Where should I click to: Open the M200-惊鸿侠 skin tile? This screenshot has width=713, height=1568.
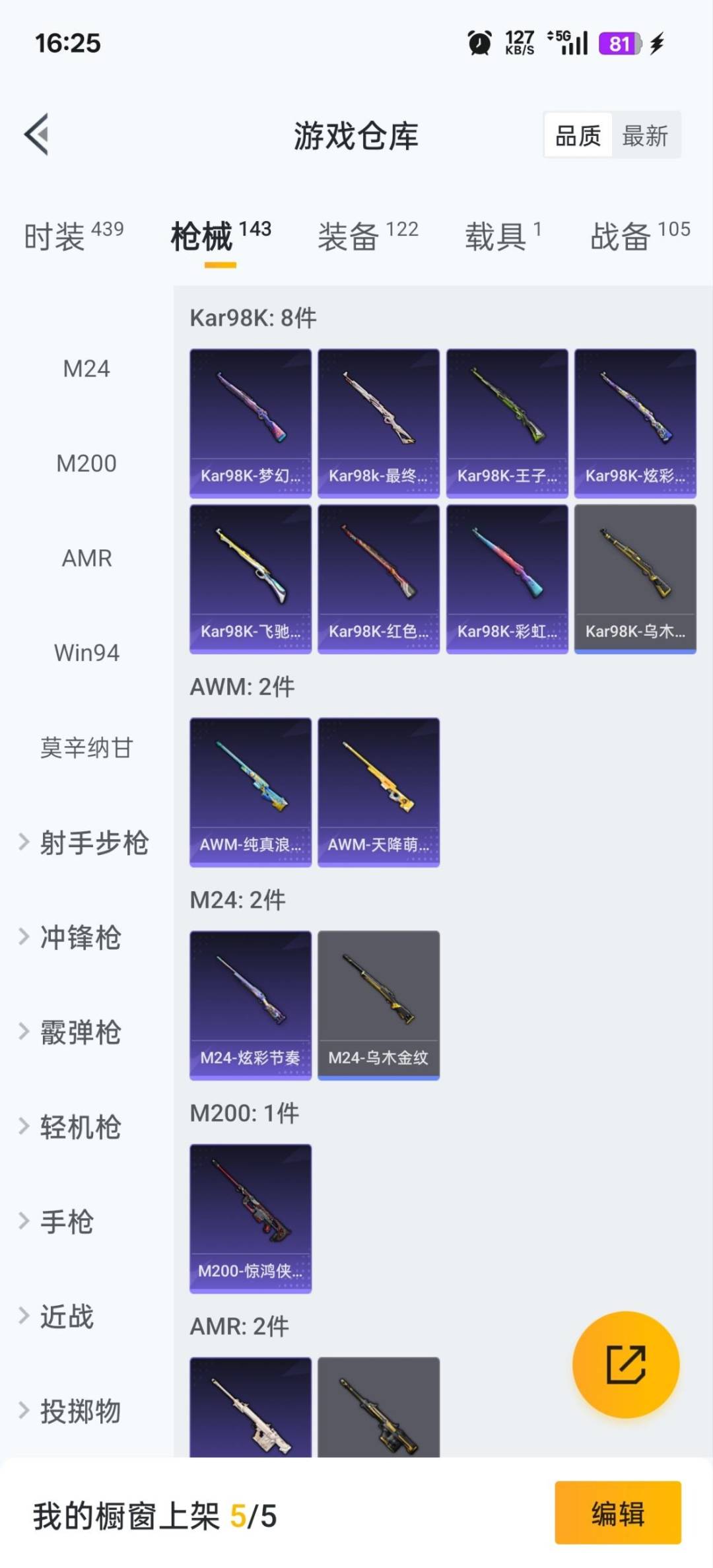pyautogui.click(x=250, y=1218)
